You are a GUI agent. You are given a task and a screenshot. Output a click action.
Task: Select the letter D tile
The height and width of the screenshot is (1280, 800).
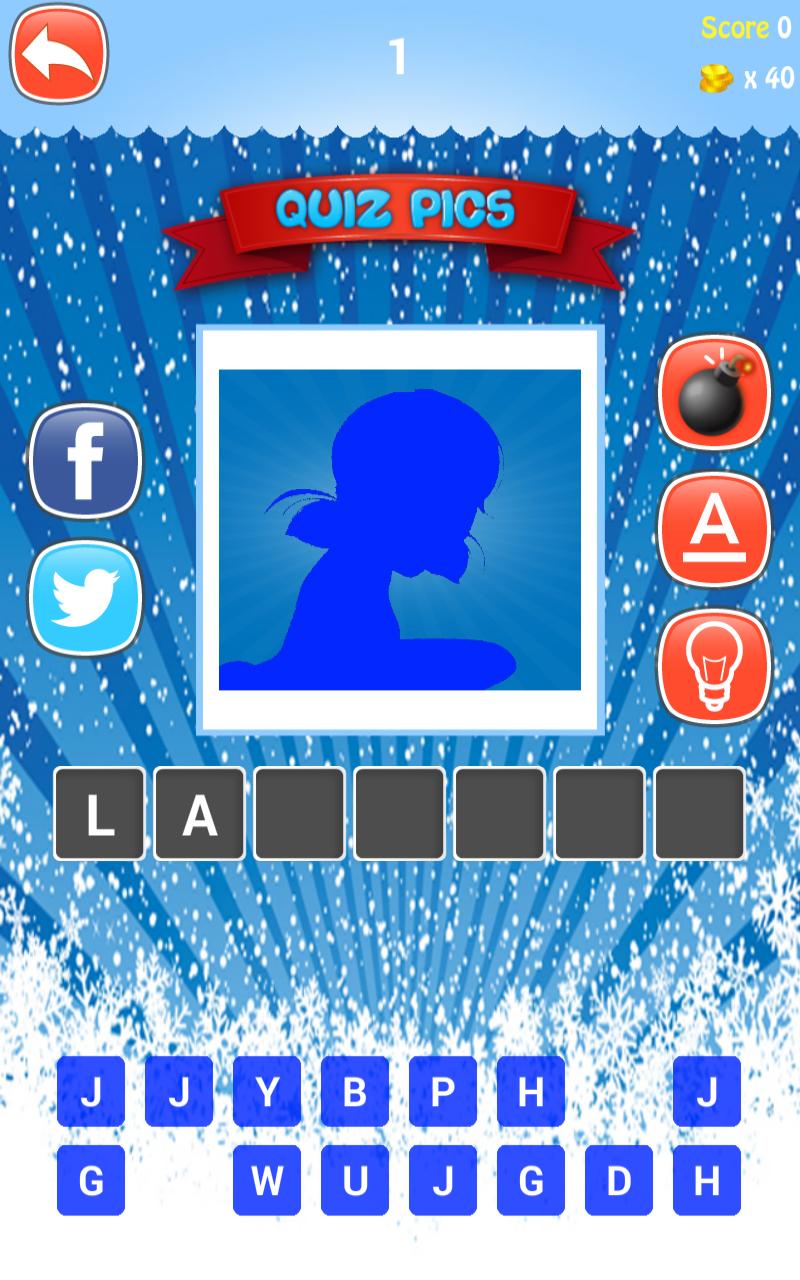point(619,1180)
